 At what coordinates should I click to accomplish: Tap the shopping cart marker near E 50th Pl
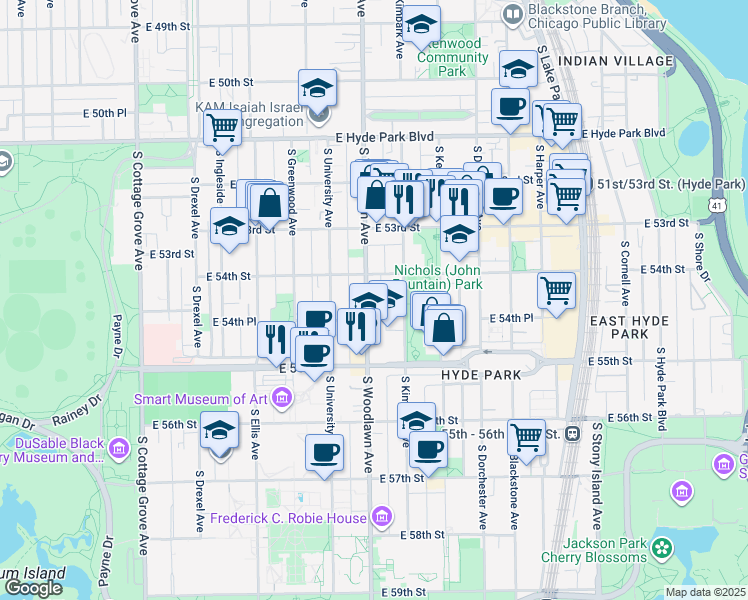click(221, 127)
